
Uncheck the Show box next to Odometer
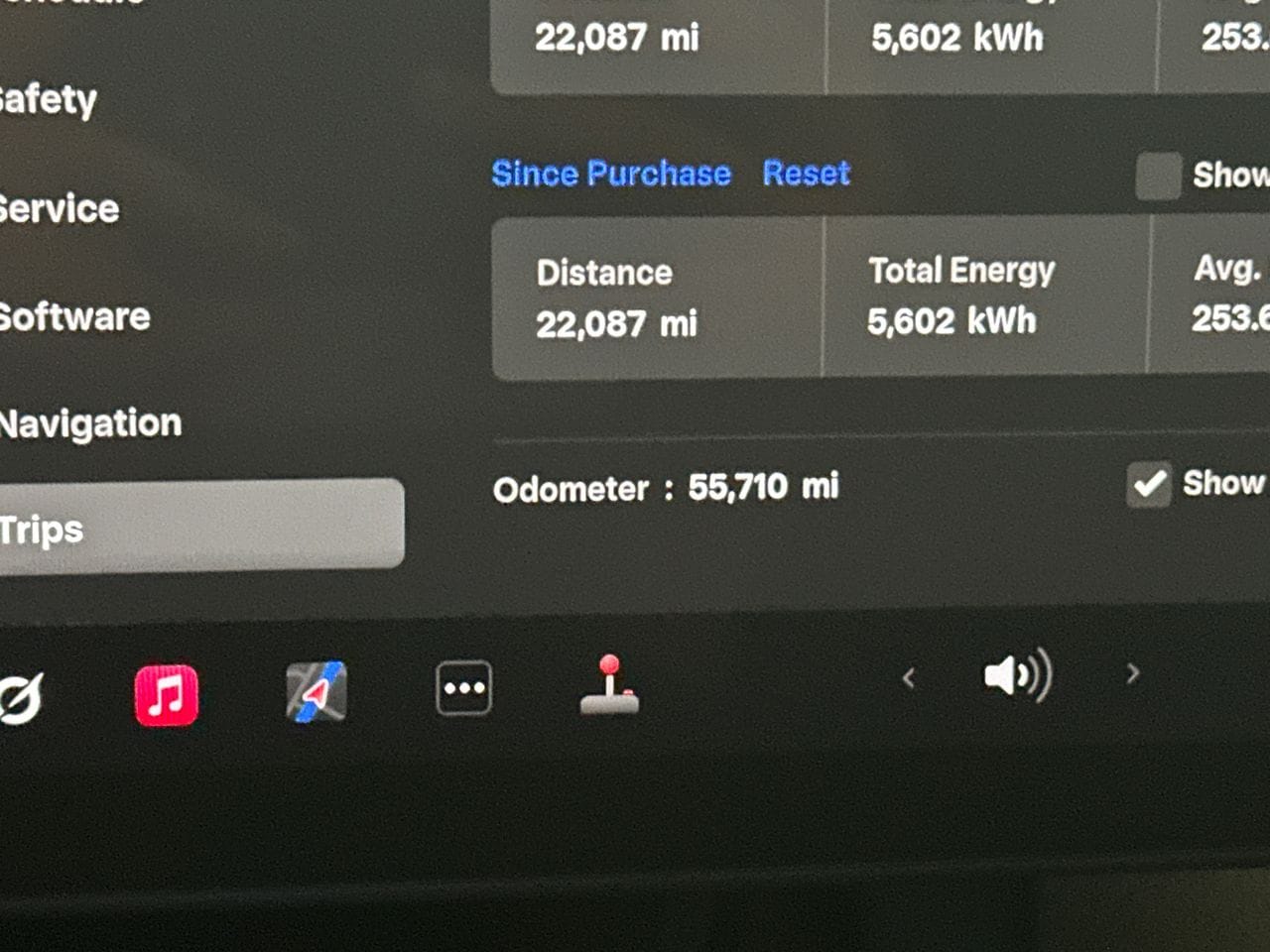pyautogui.click(x=1149, y=484)
